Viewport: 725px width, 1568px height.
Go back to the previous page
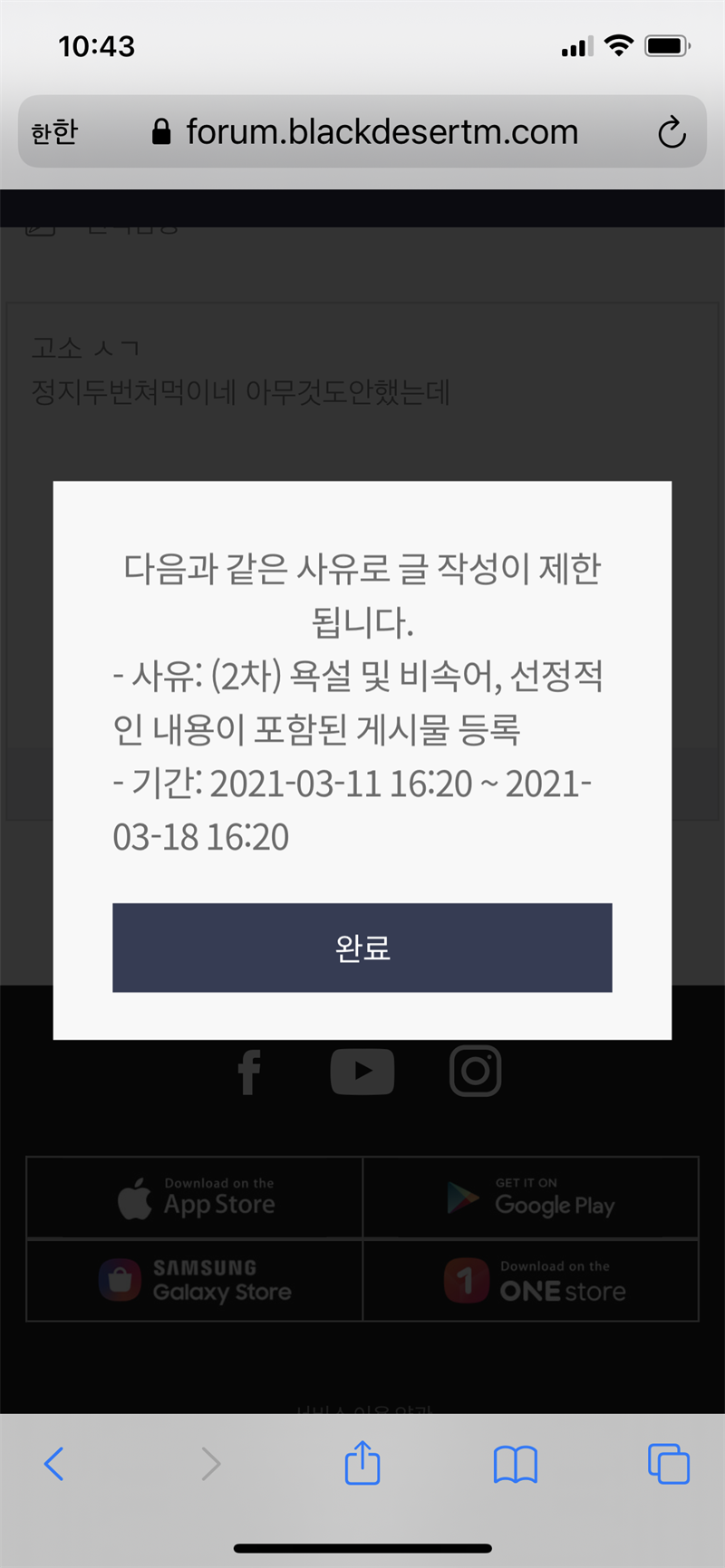click(x=54, y=1464)
